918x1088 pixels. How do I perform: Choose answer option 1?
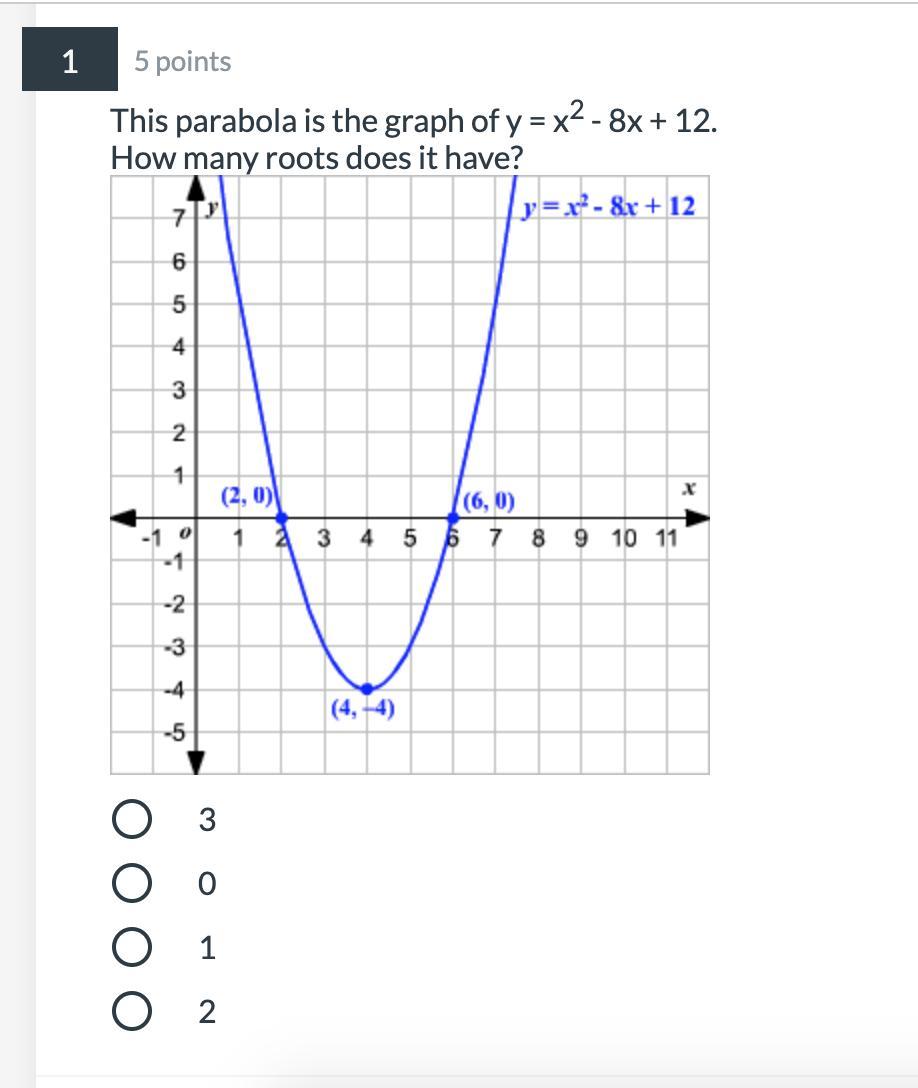click(x=131, y=948)
